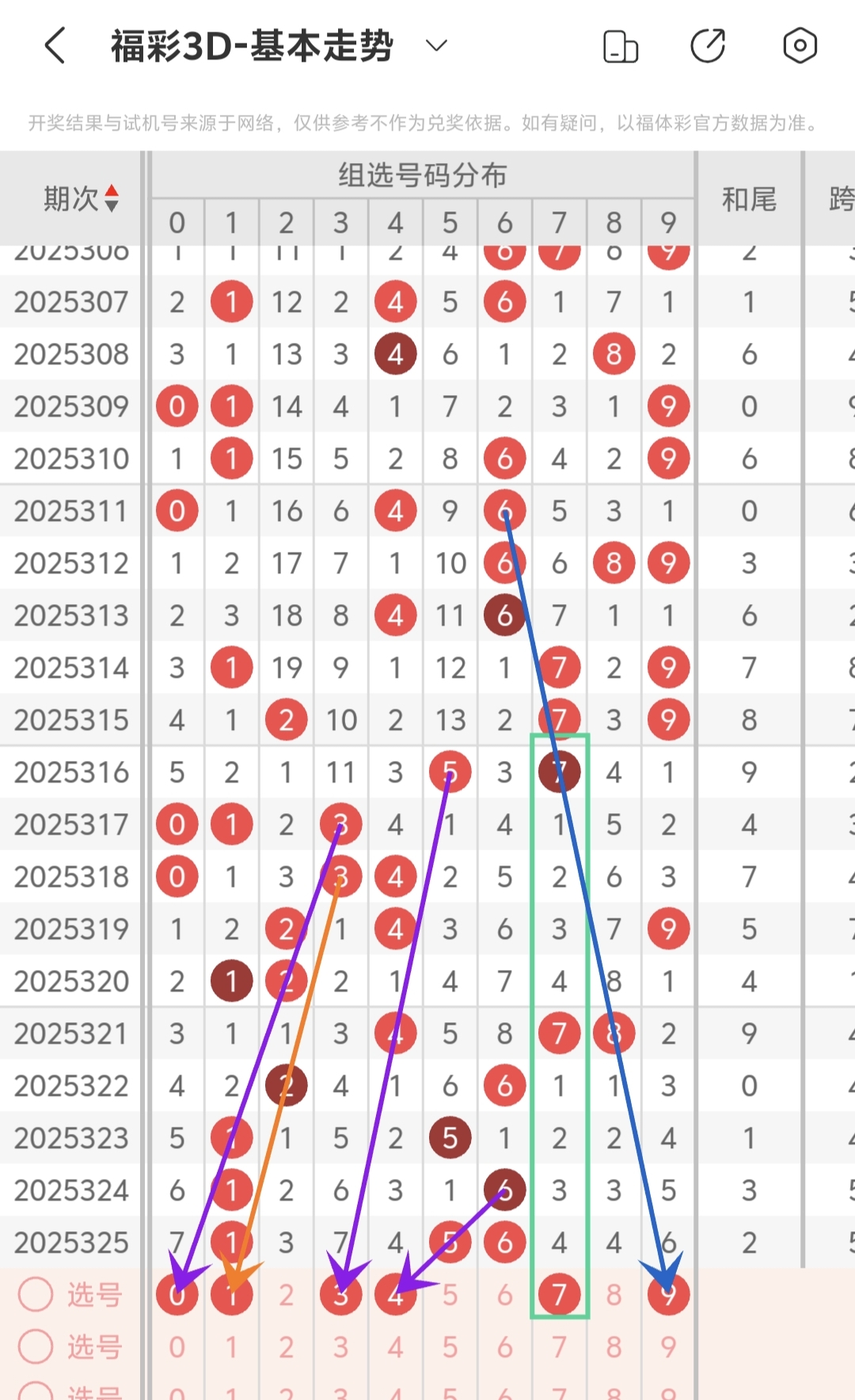855x1400 pixels.
Task: Go back from the 福彩3D trend page
Action: click(x=55, y=46)
